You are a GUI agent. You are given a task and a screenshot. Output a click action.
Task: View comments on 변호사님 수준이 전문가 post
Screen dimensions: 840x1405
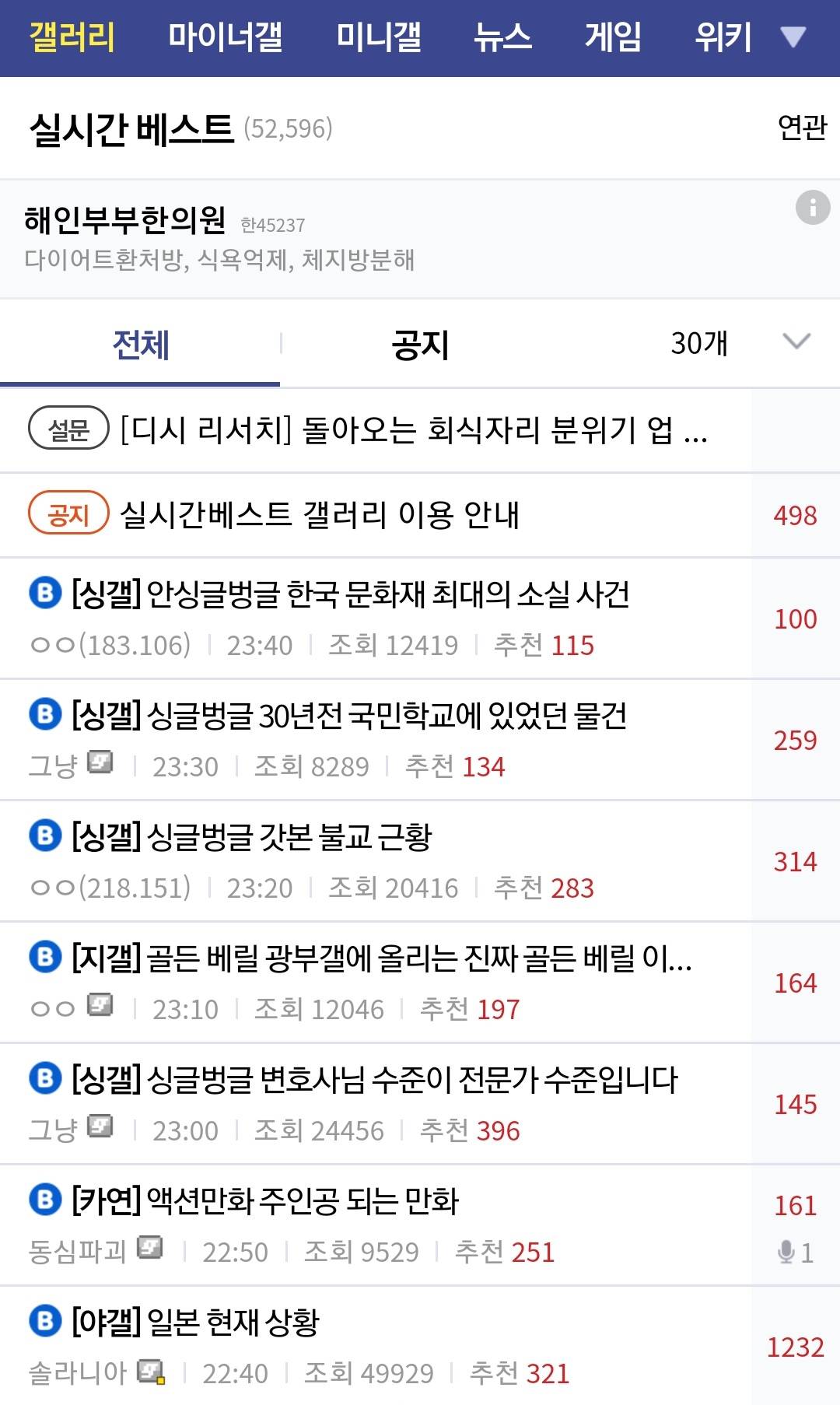(795, 1104)
